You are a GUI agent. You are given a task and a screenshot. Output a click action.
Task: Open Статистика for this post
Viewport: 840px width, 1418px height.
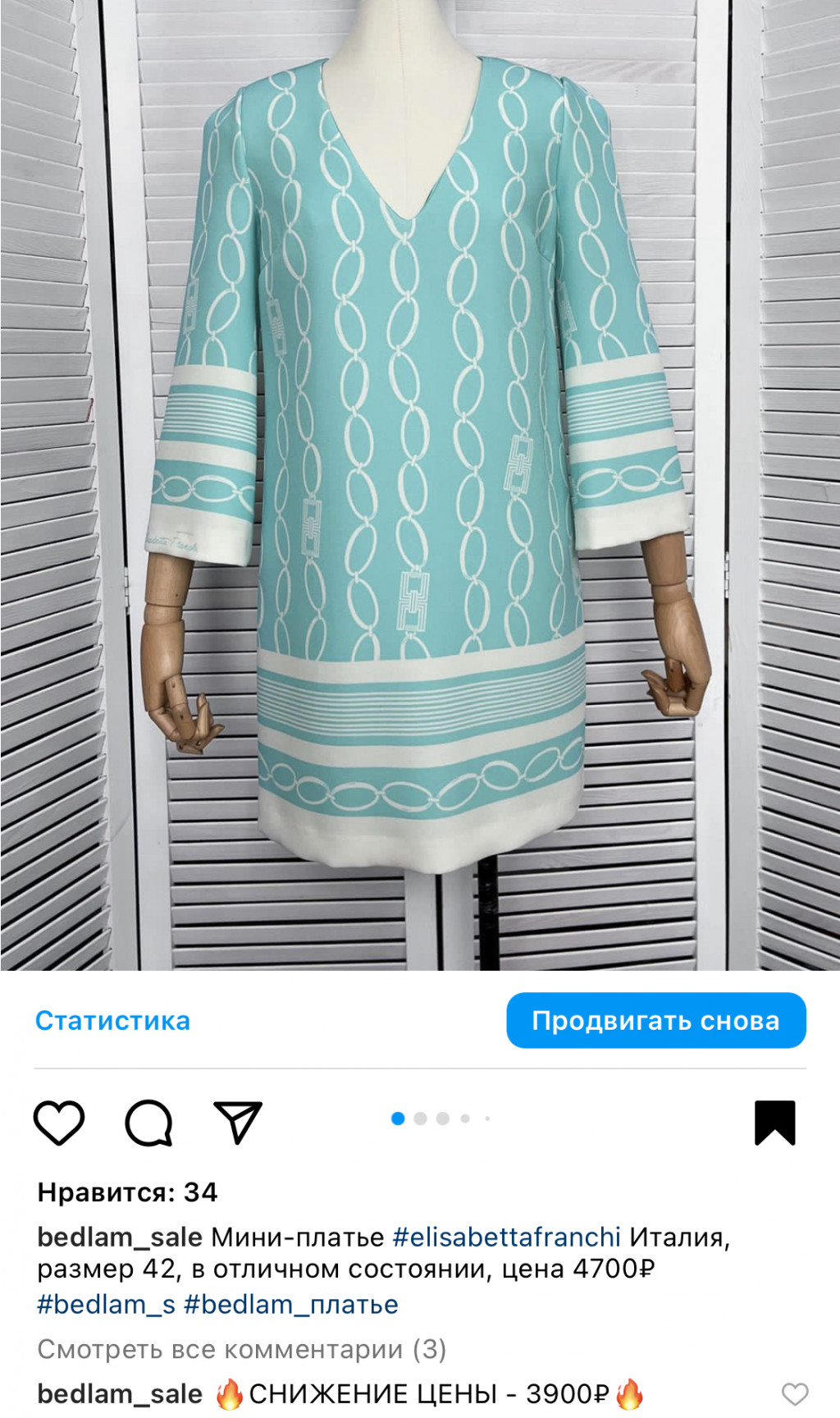click(x=112, y=1021)
